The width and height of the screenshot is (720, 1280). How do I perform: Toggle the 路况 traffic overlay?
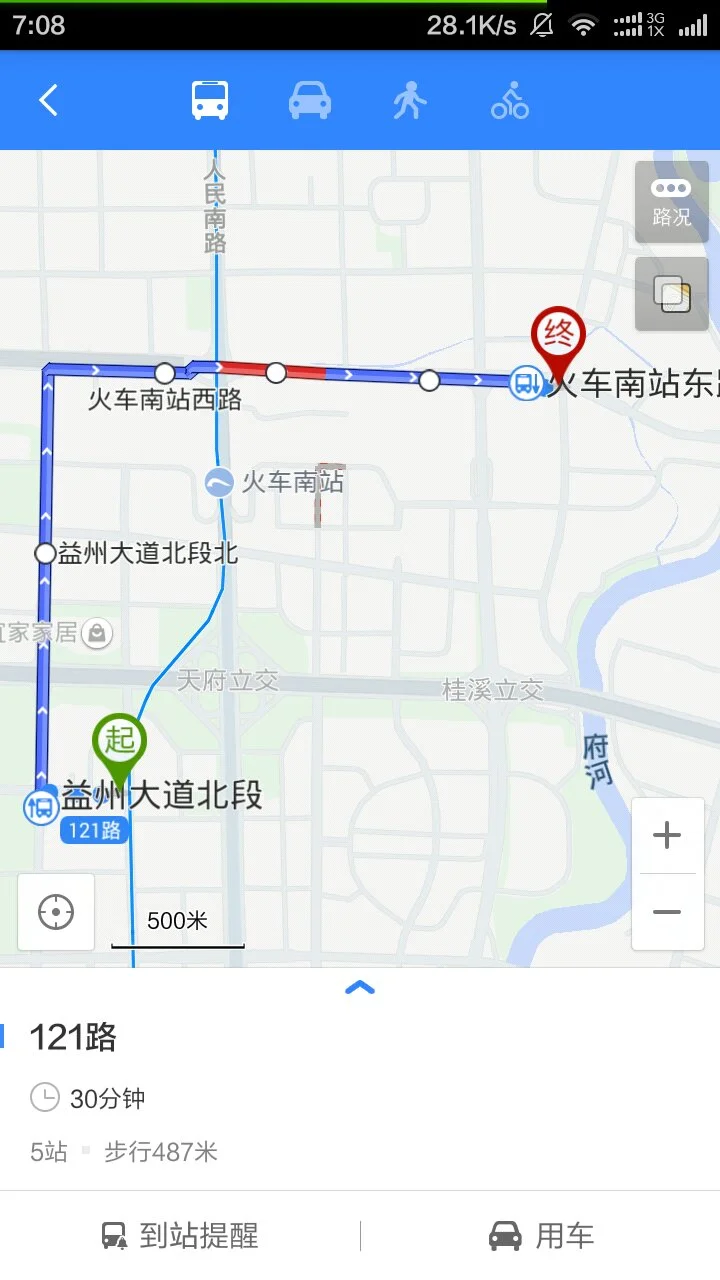coord(670,202)
